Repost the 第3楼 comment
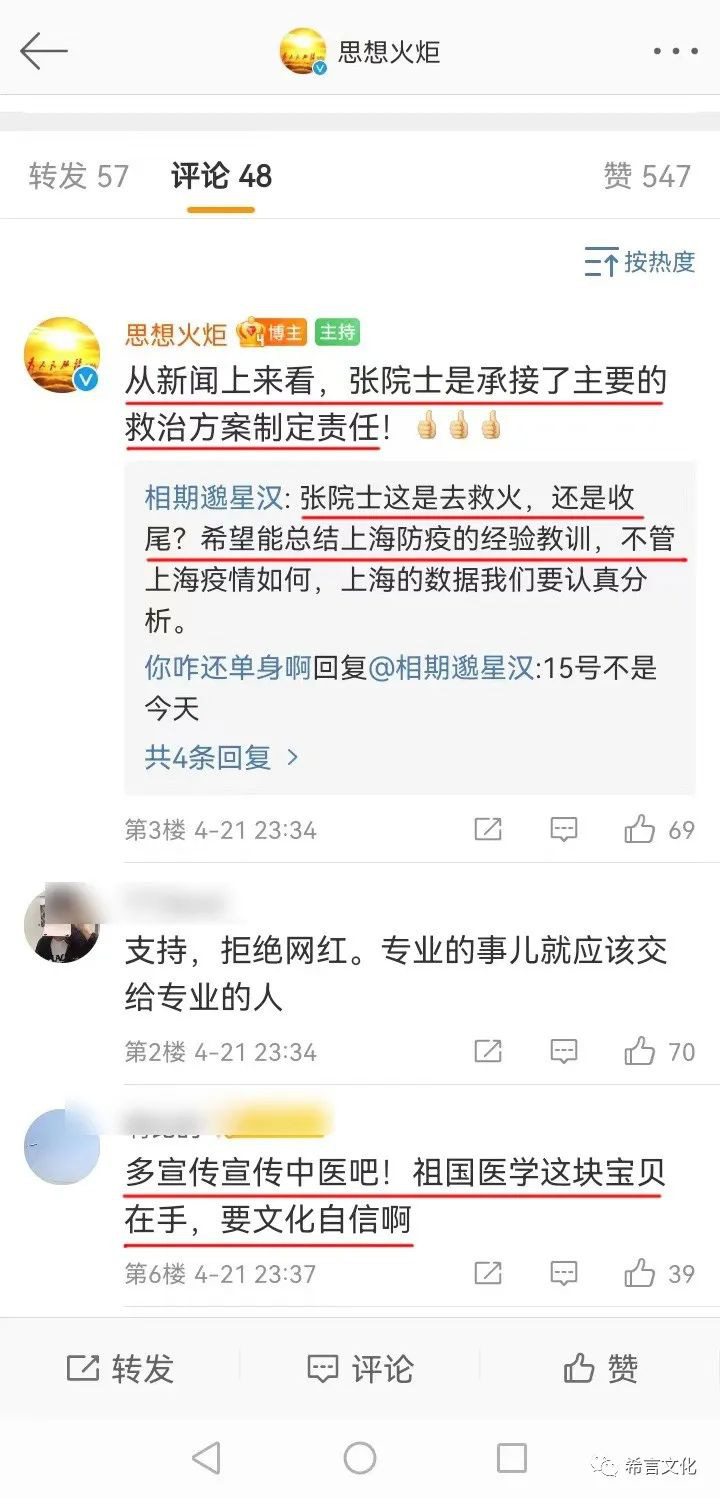 point(488,830)
